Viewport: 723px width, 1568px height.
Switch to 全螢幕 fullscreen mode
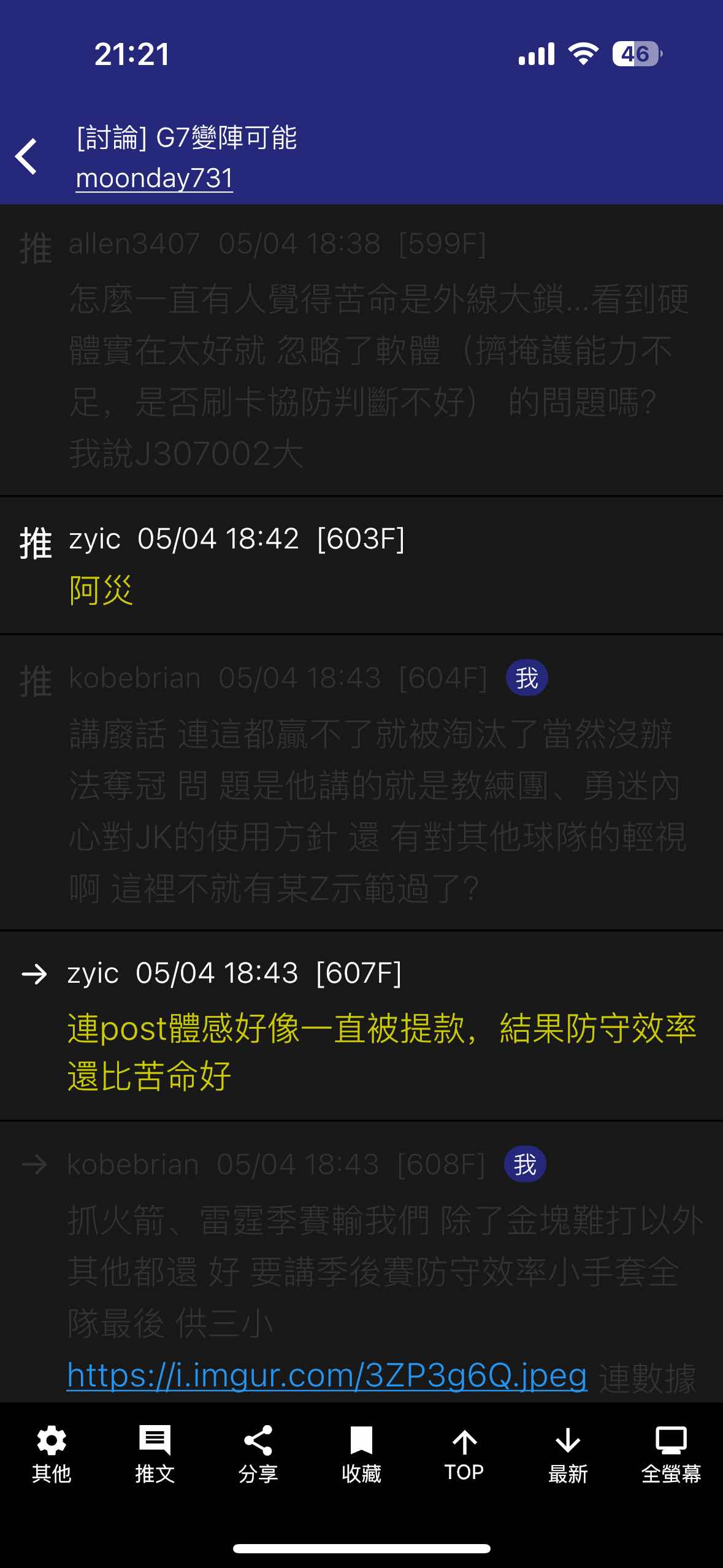pyautogui.click(x=671, y=1455)
